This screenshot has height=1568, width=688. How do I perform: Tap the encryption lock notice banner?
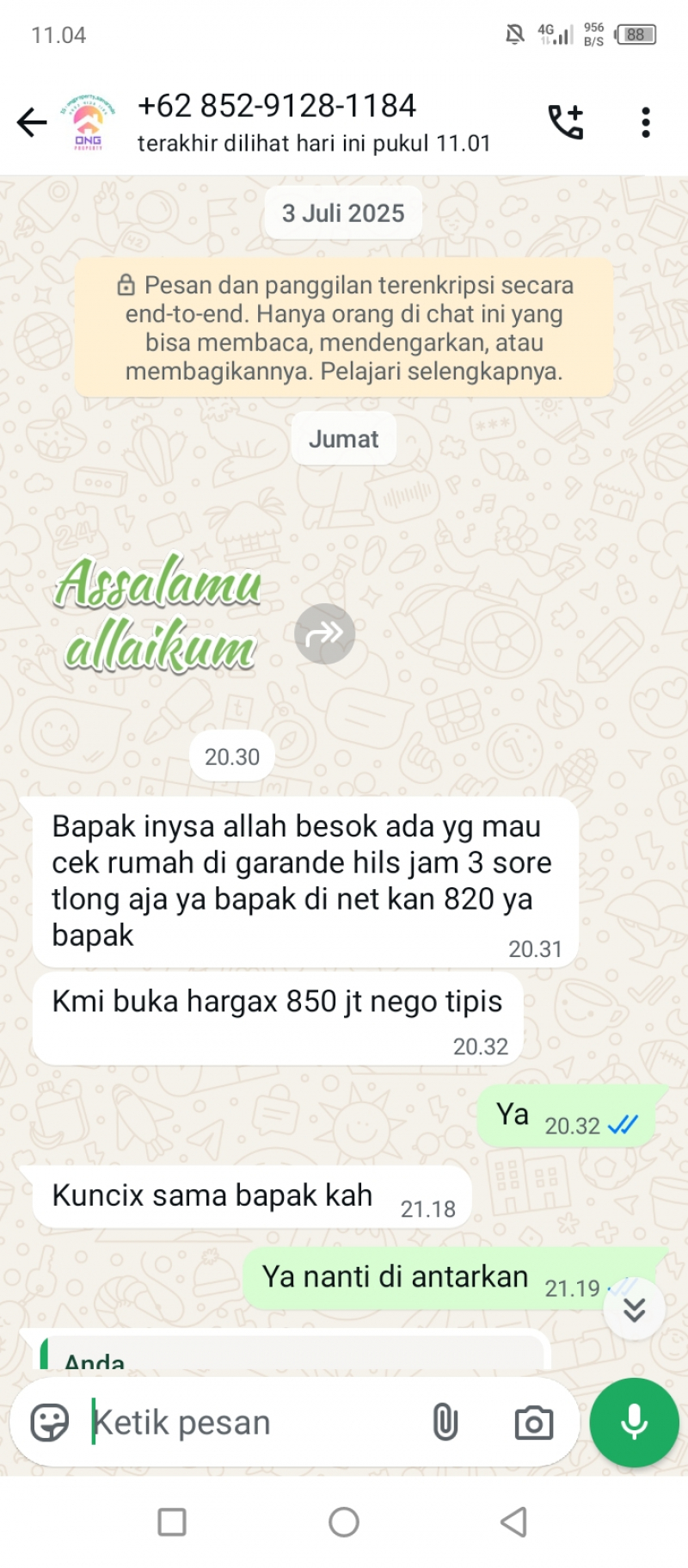[343, 328]
